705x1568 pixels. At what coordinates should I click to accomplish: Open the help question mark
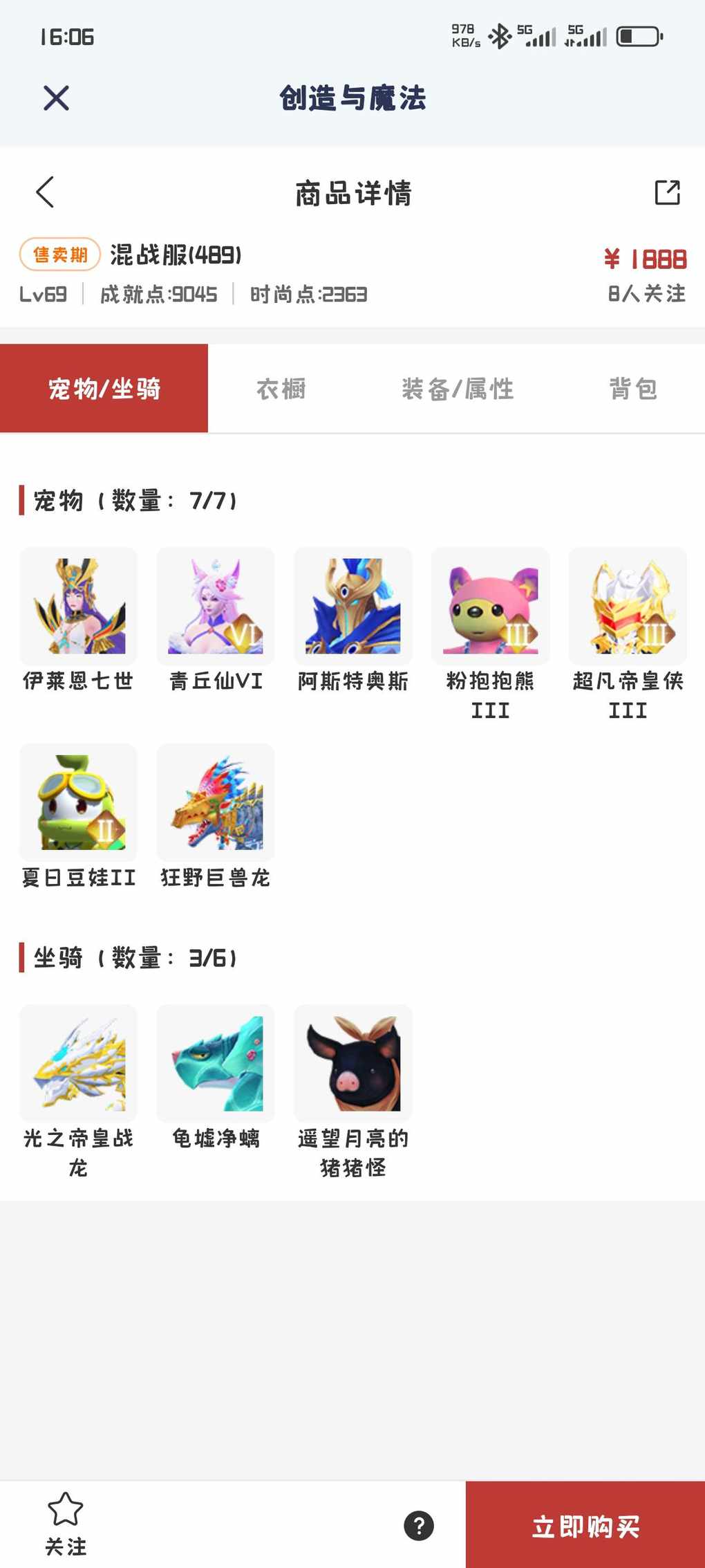419,1525
